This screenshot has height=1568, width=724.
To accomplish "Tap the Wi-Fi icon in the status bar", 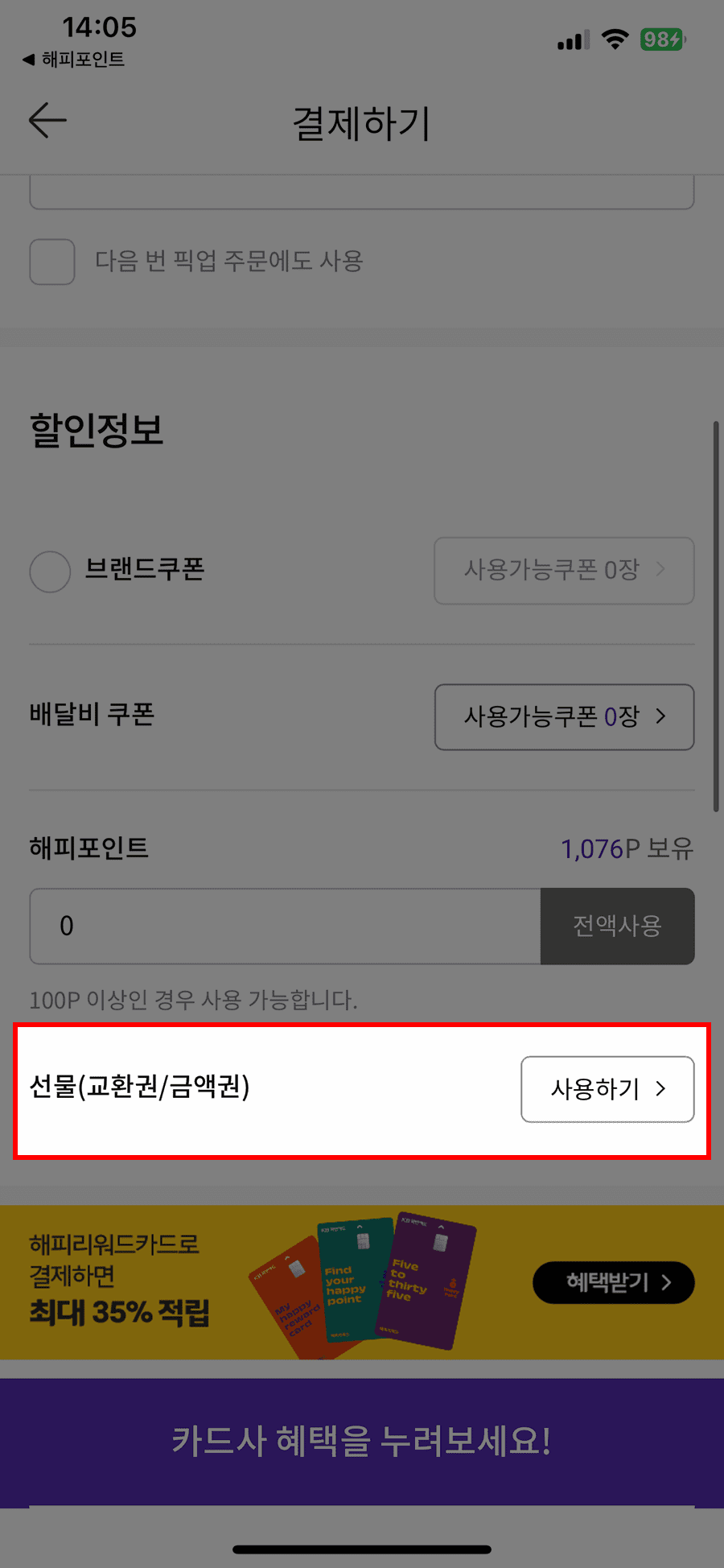I will 615,39.
